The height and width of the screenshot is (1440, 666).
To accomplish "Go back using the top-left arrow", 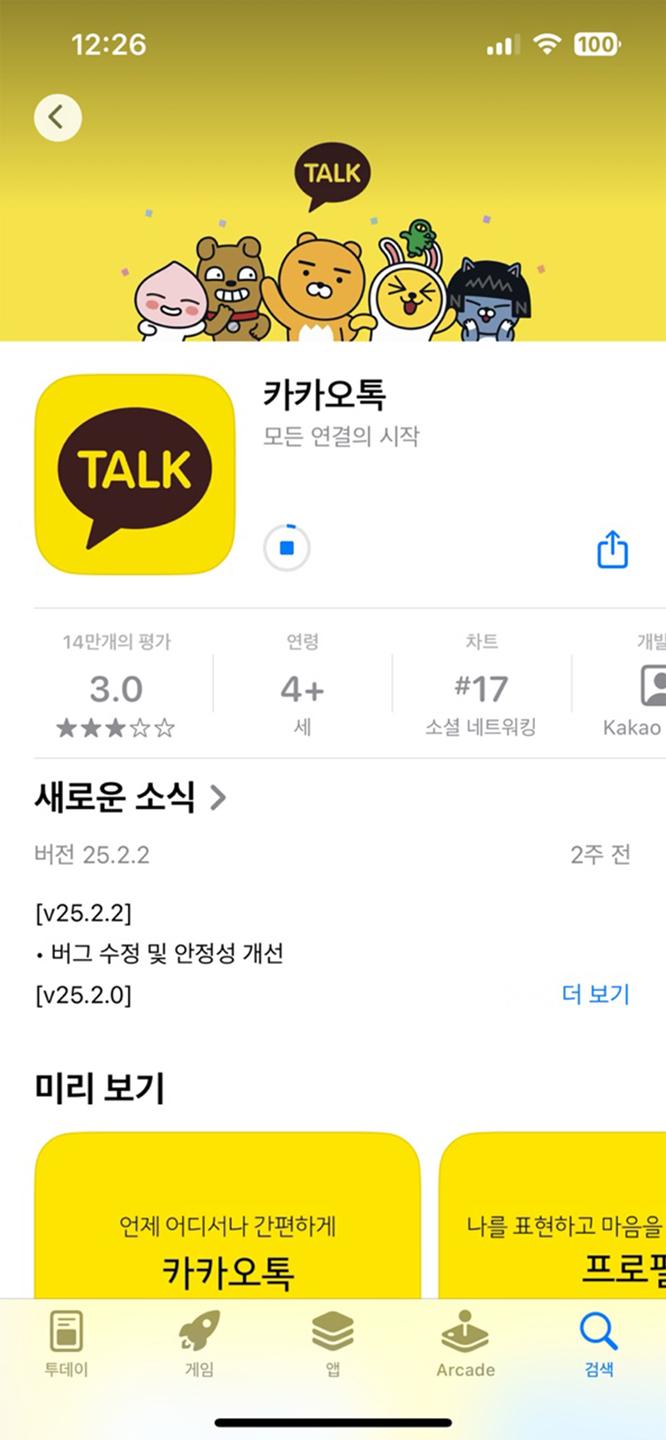I will (x=58, y=117).
